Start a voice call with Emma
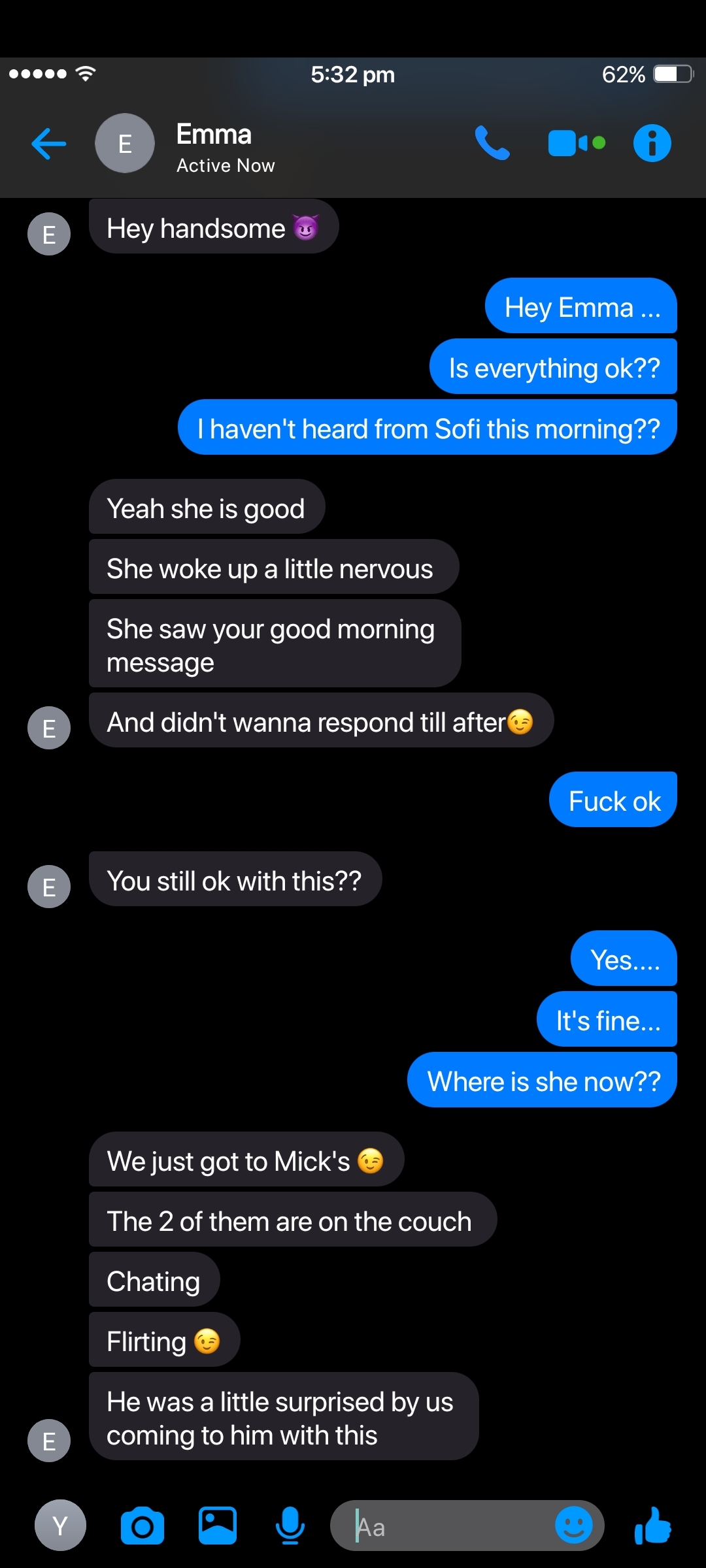Viewport: 706px width, 1568px height. pos(492,143)
